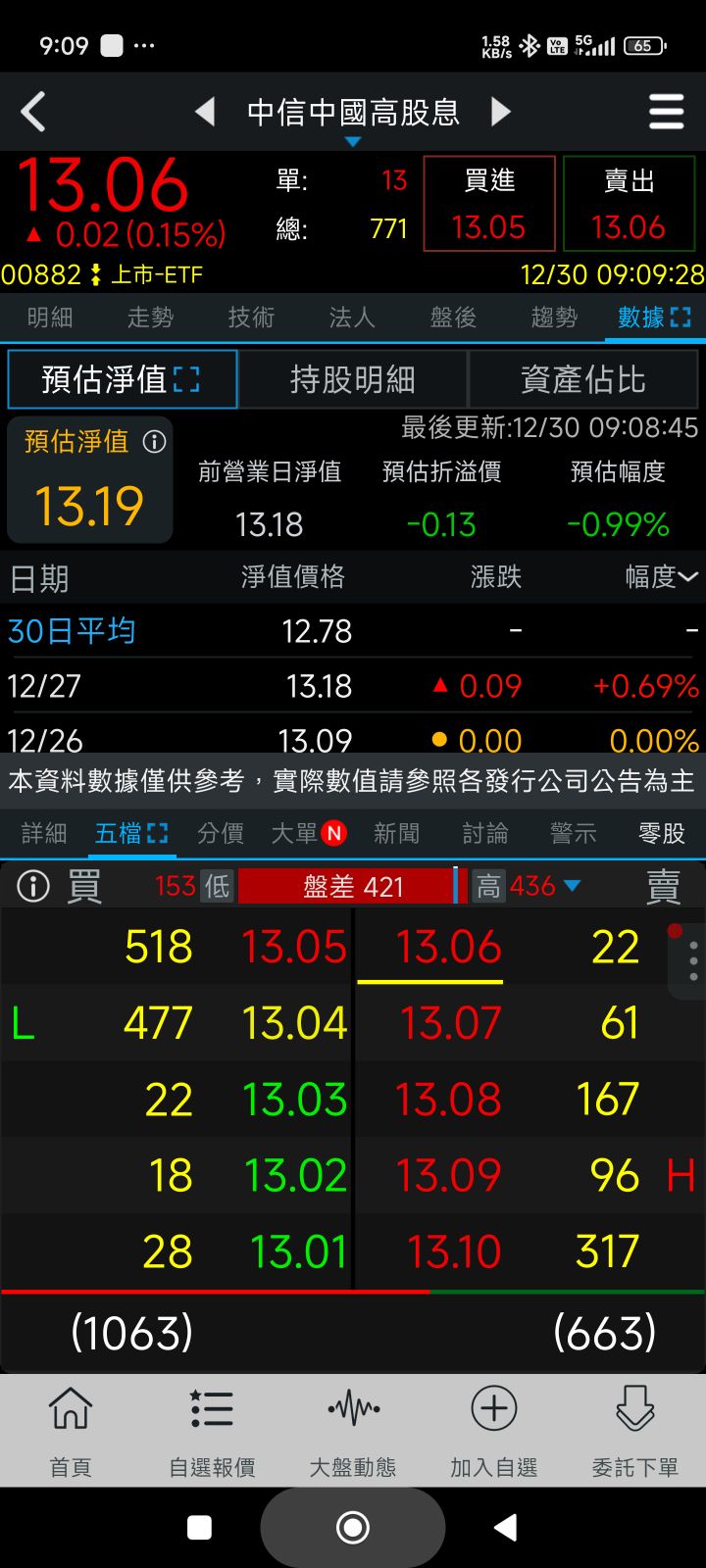This screenshot has width=706, height=1568.
Task: Open the 法人 tab
Action: 352,317
